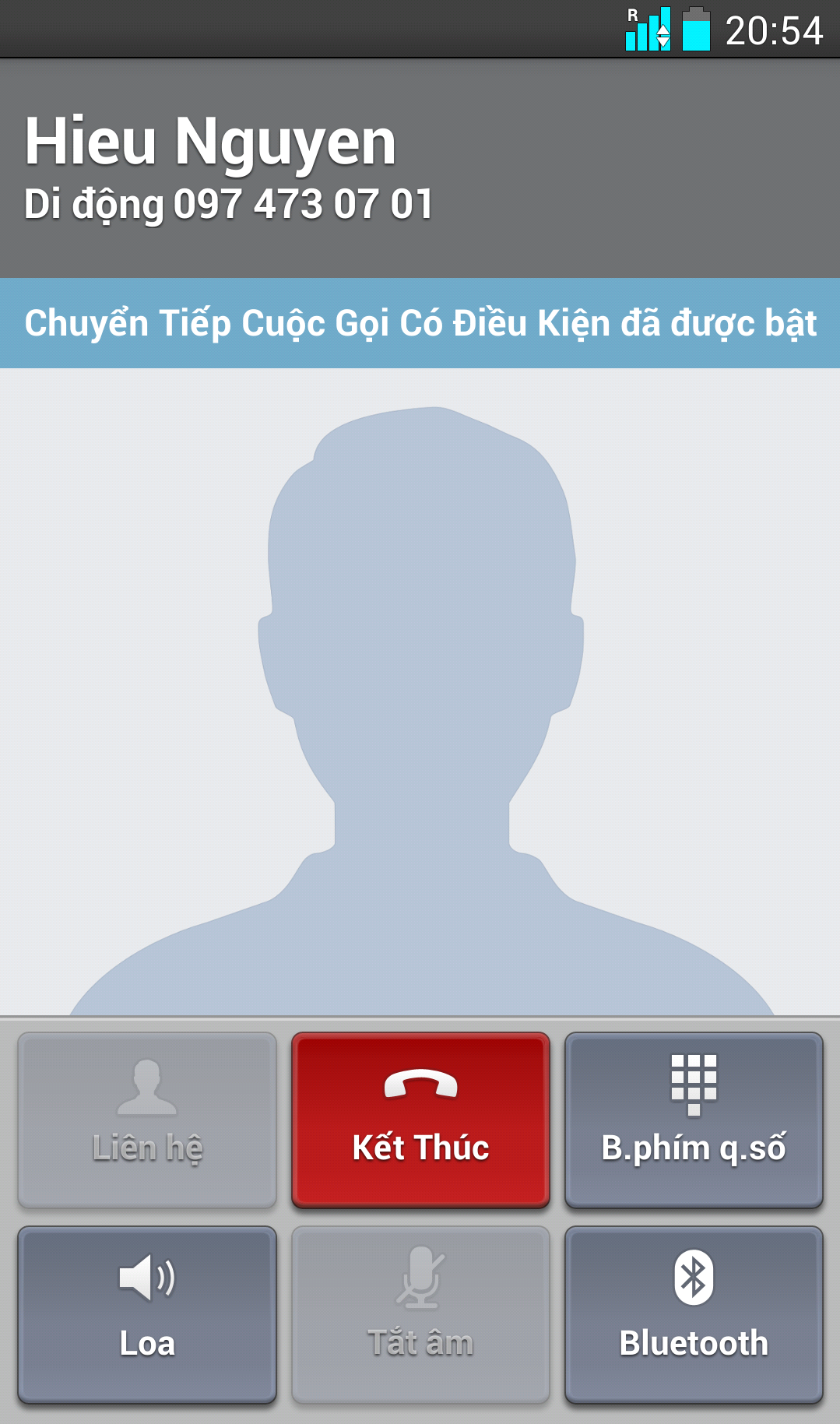Turn on the Loa speaker
Image resolution: width=840 pixels, height=1424 pixels.
click(147, 1315)
